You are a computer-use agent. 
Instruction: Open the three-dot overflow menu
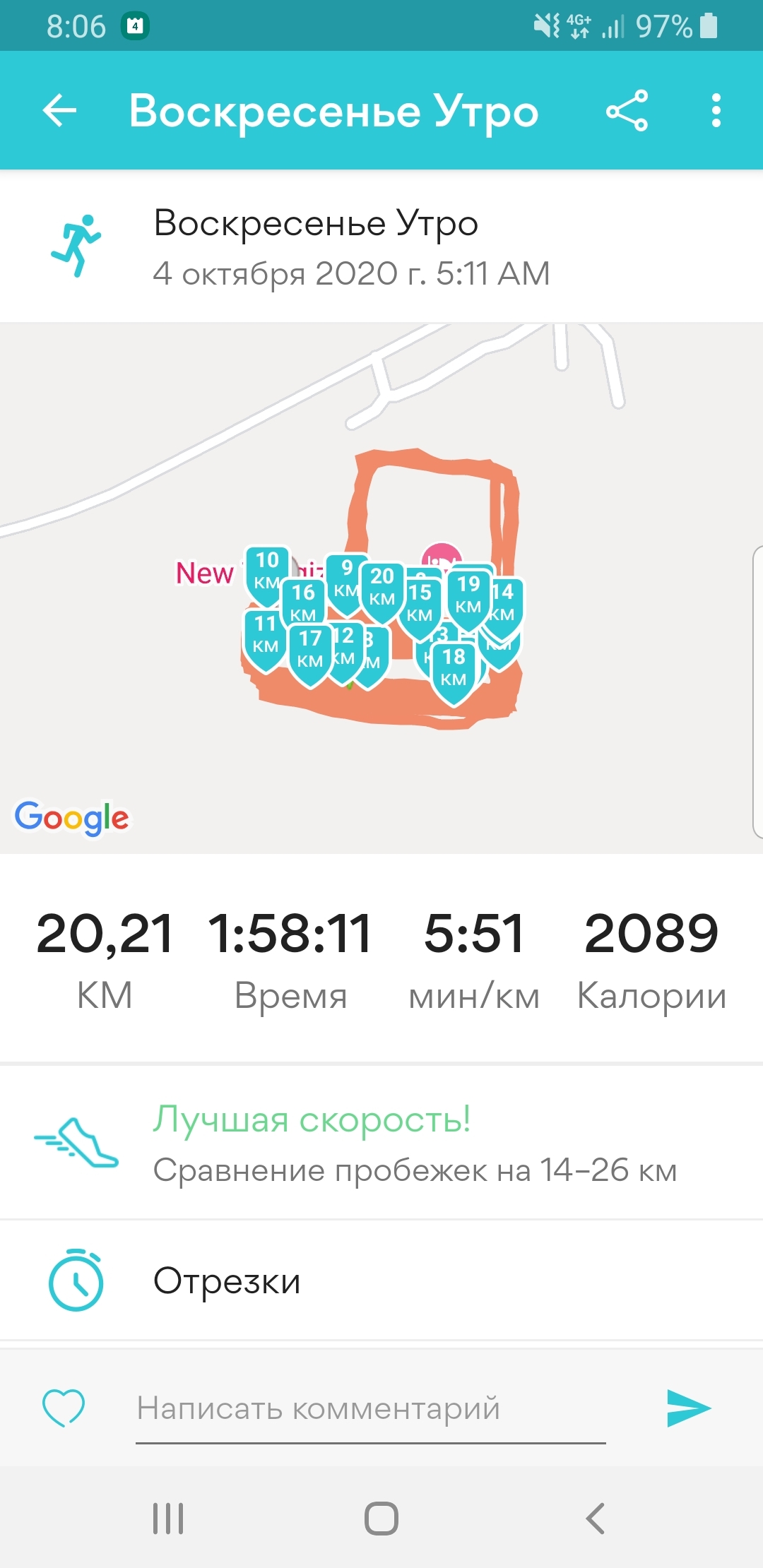tap(716, 110)
